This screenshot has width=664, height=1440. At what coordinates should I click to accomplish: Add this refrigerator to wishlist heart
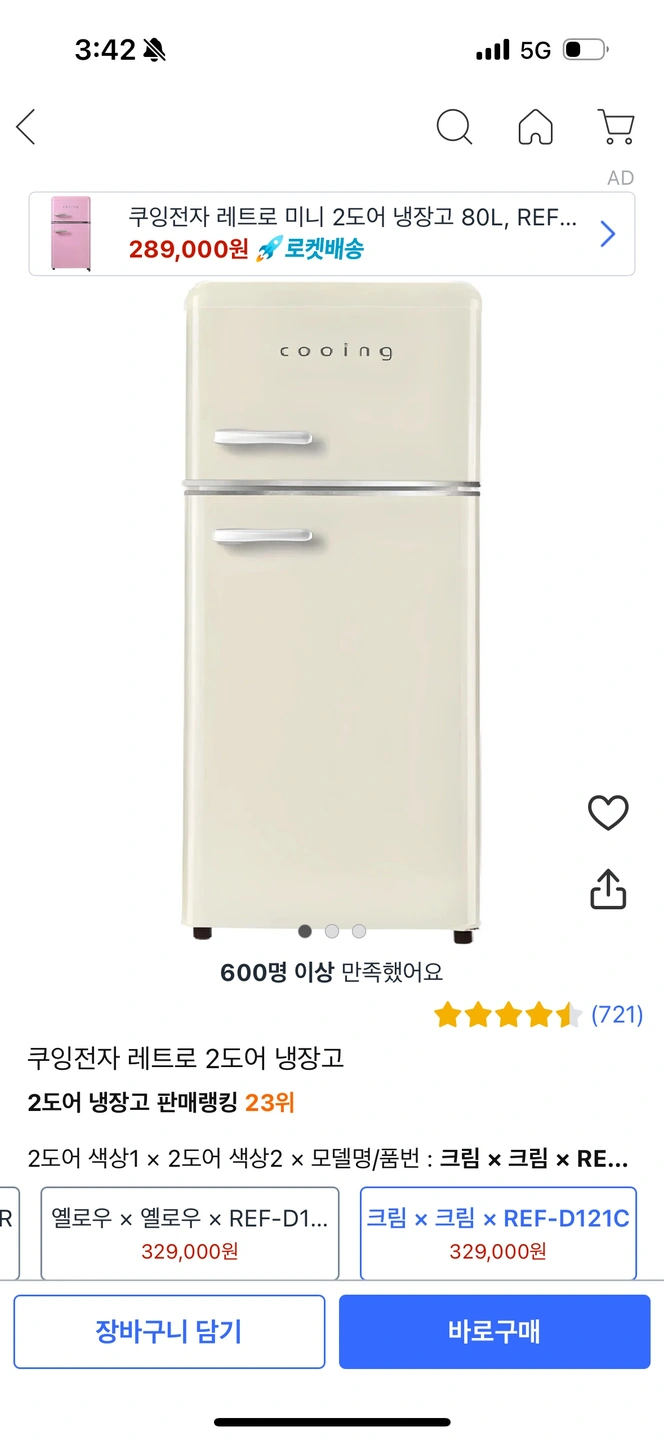tap(608, 813)
